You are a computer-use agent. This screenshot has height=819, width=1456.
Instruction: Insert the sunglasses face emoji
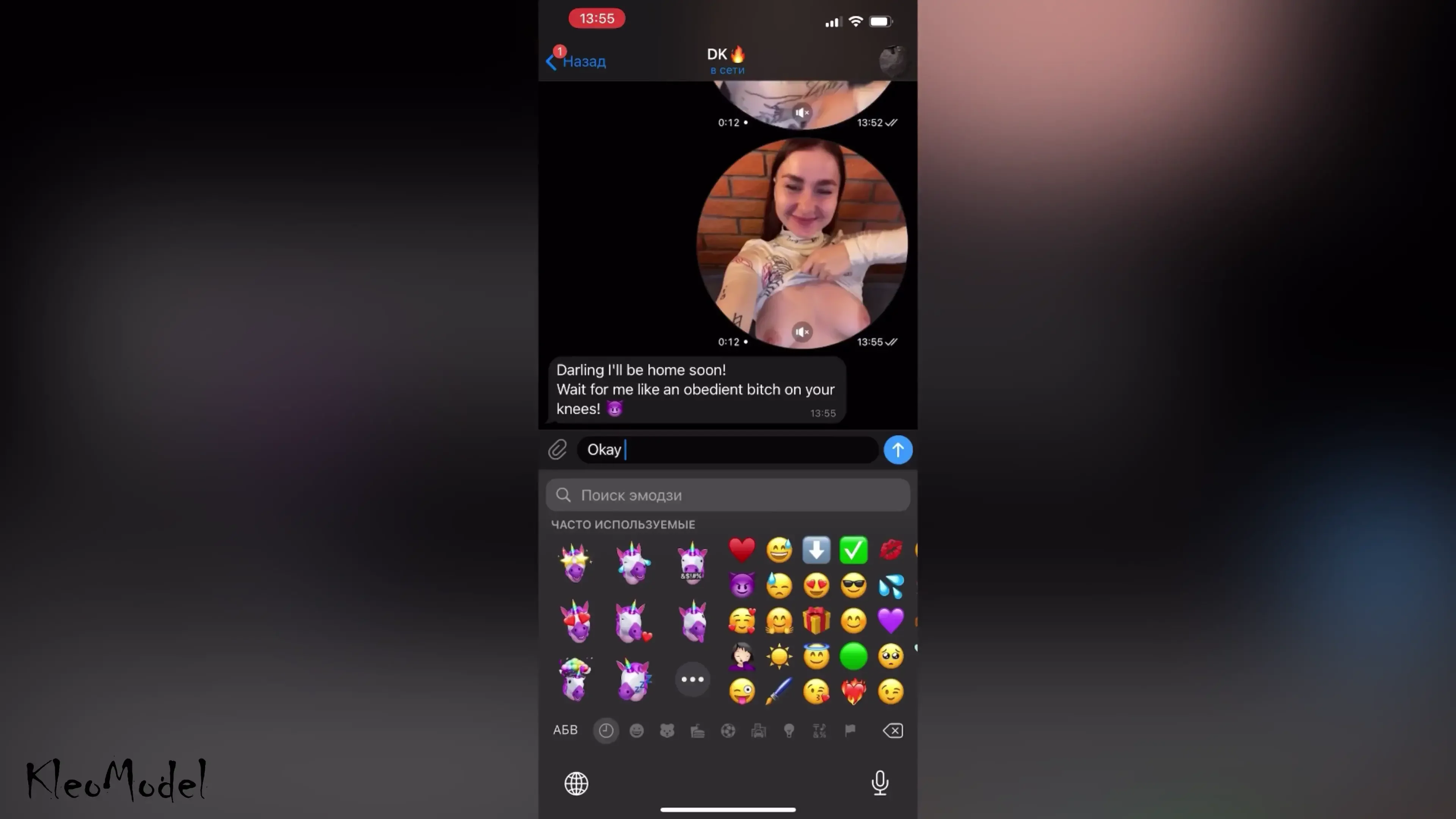pos(853,585)
